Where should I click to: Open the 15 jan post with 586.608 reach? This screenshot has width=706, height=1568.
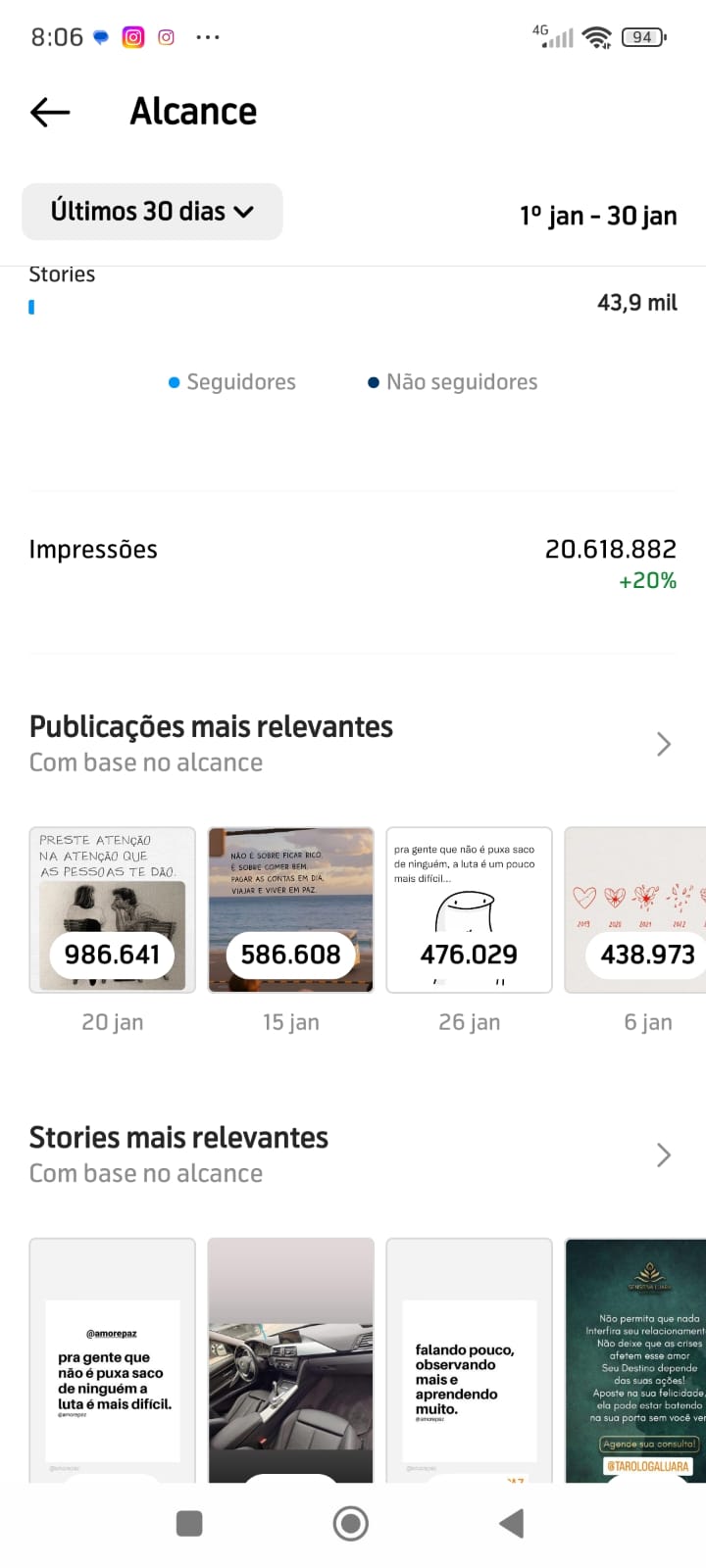pyautogui.click(x=291, y=910)
